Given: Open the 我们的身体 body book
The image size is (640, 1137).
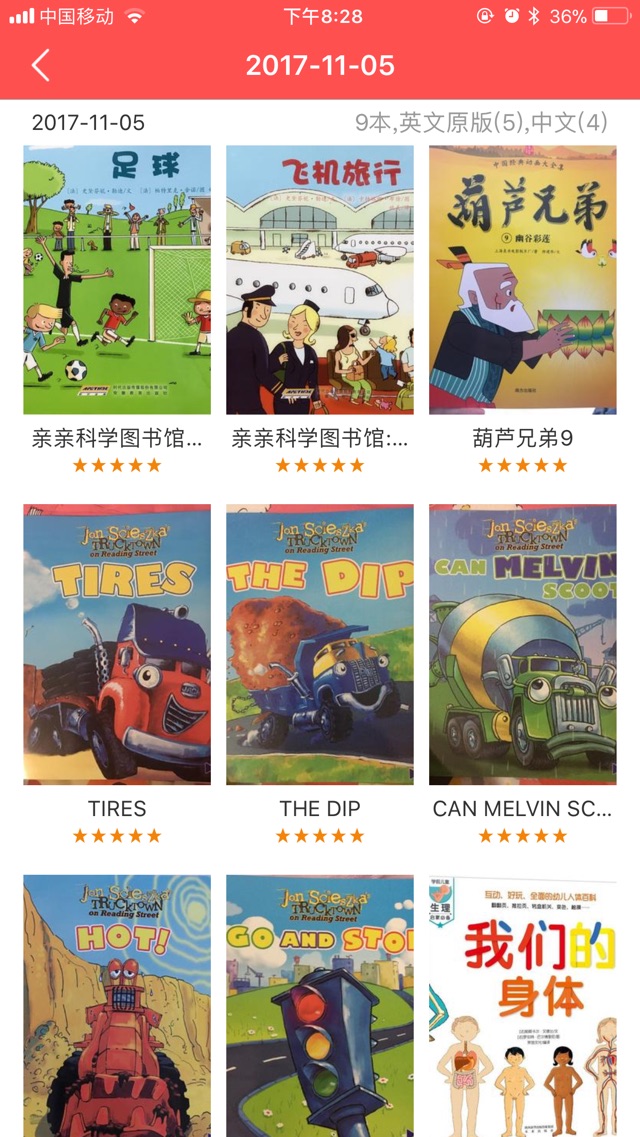Looking at the screenshot, I should (522, 1005).
